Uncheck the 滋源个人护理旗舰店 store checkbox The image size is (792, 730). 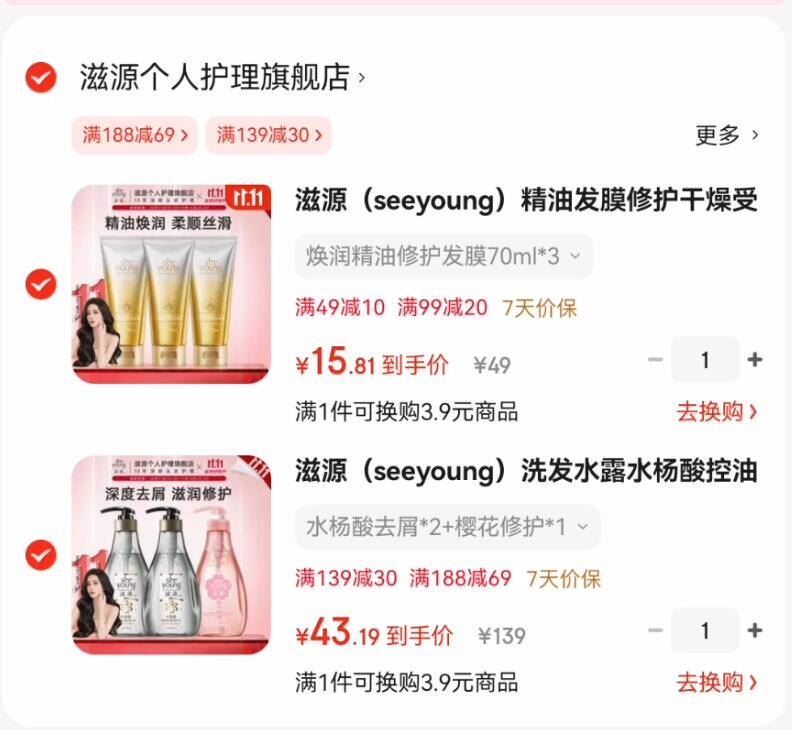41,77
